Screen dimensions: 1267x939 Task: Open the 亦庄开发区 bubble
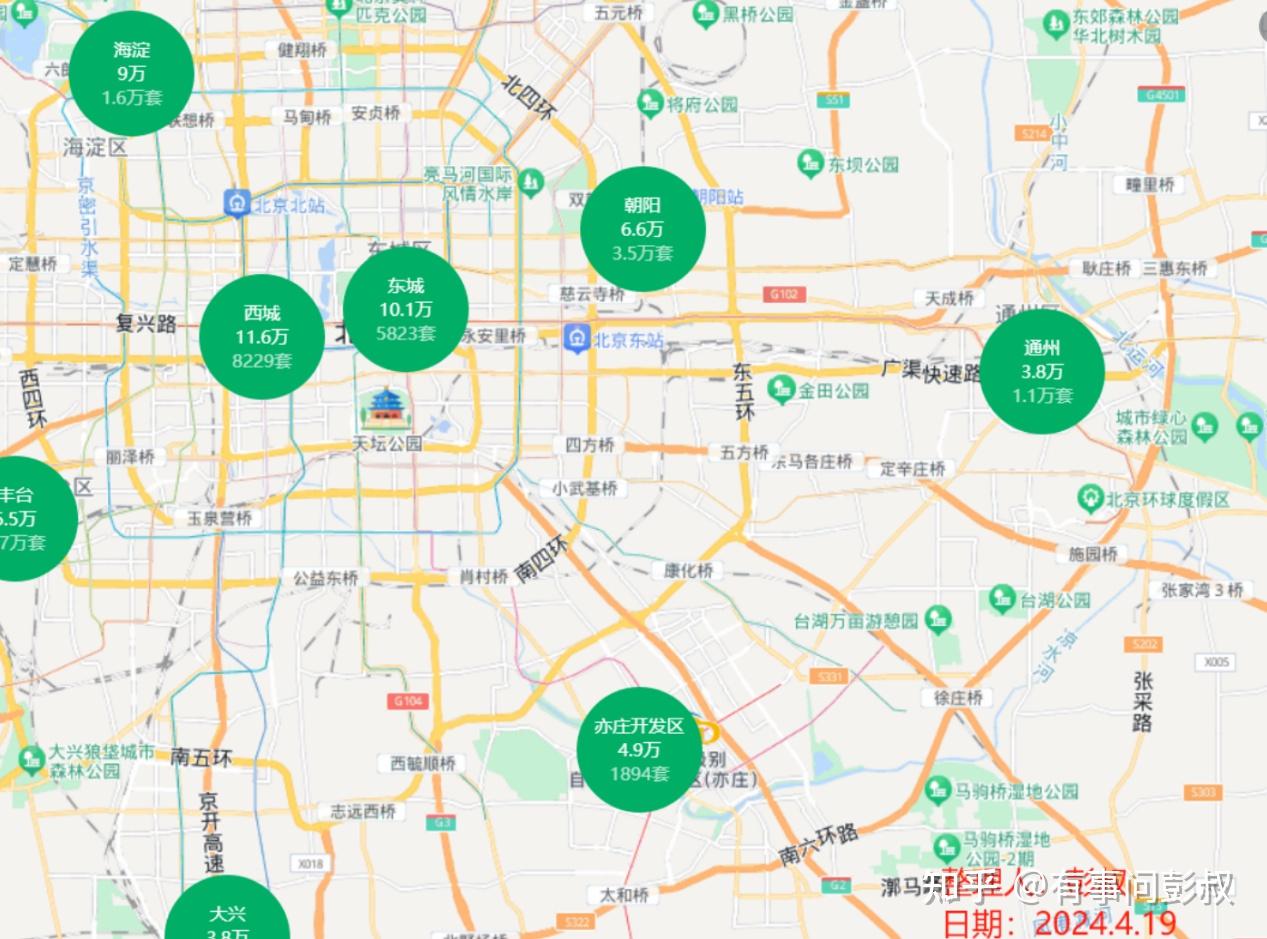click(x=640, y=750)
